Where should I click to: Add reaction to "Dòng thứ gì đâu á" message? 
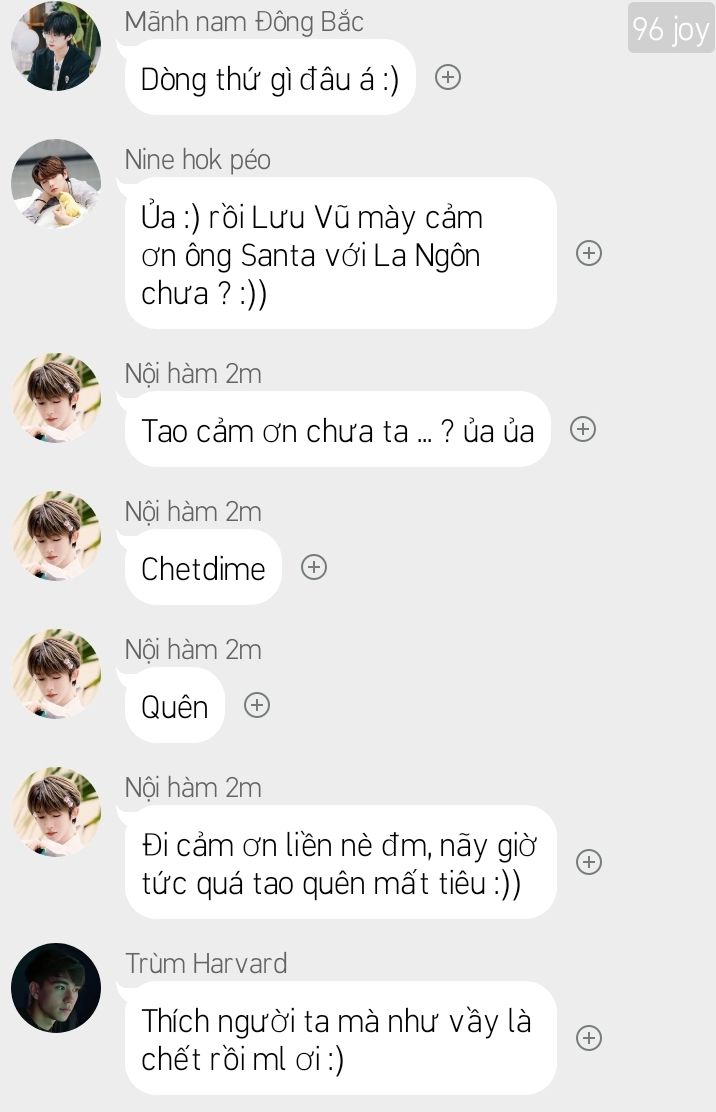tap(448, 77)
